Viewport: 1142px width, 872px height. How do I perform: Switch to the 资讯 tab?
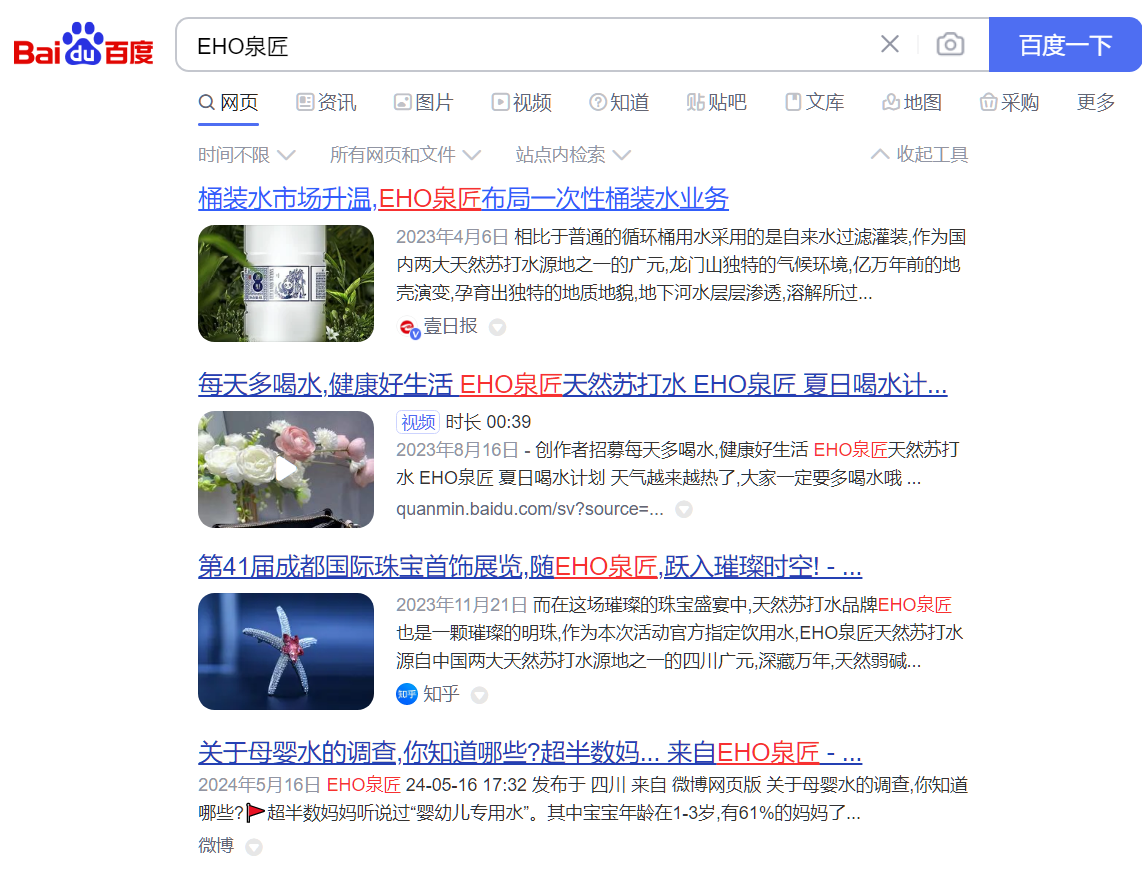tap(326, 102)
